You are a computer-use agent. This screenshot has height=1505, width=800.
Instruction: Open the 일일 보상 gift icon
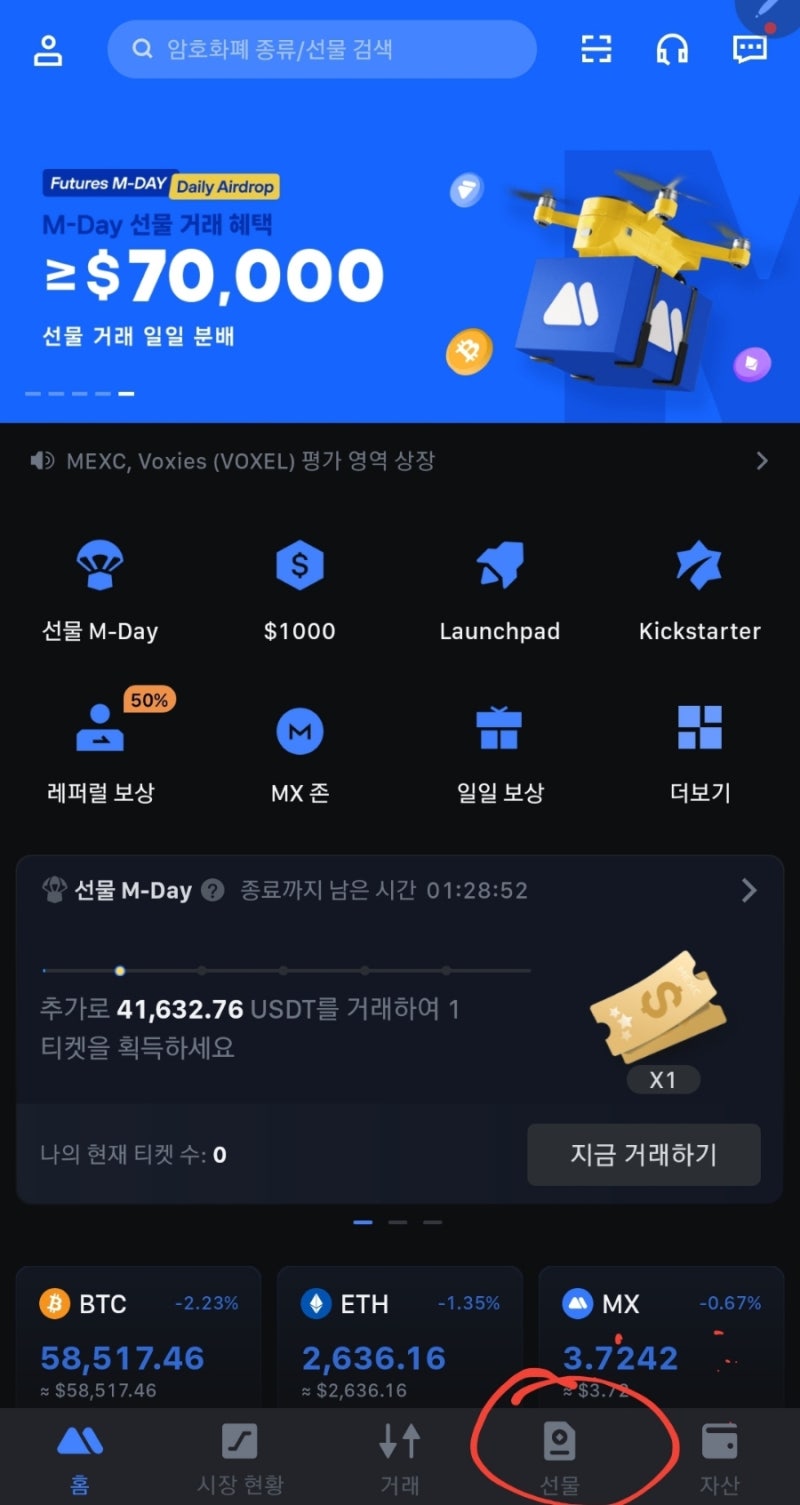click(x=499, y=731)
